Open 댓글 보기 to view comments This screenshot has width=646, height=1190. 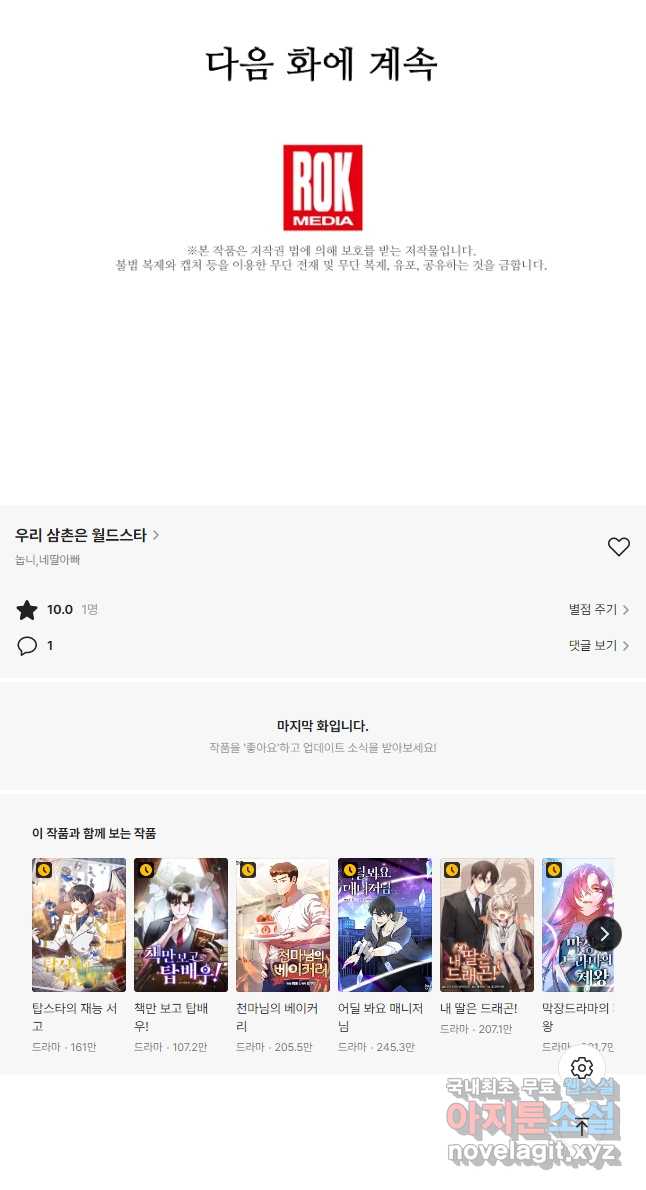click(x=599, y=646)
